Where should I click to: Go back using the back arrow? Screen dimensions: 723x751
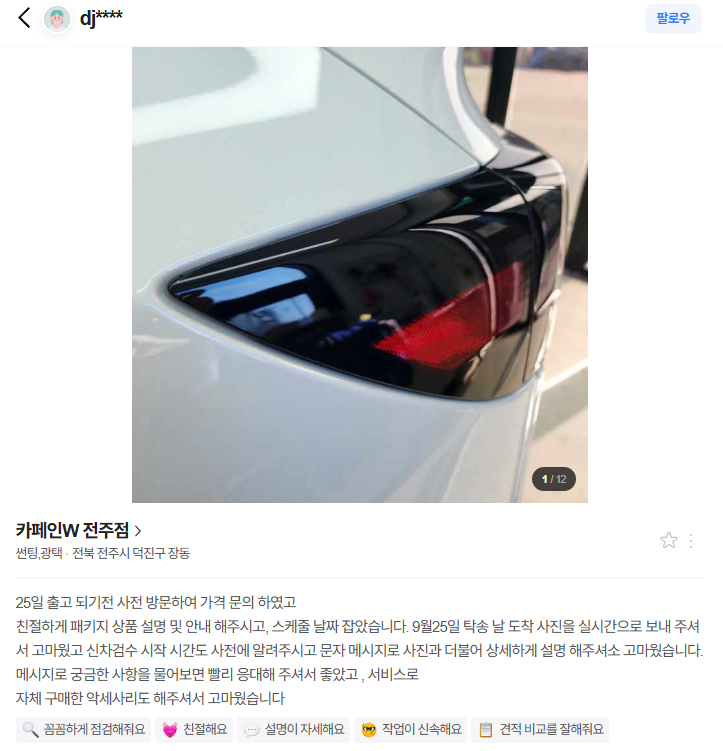pos(24,18)
